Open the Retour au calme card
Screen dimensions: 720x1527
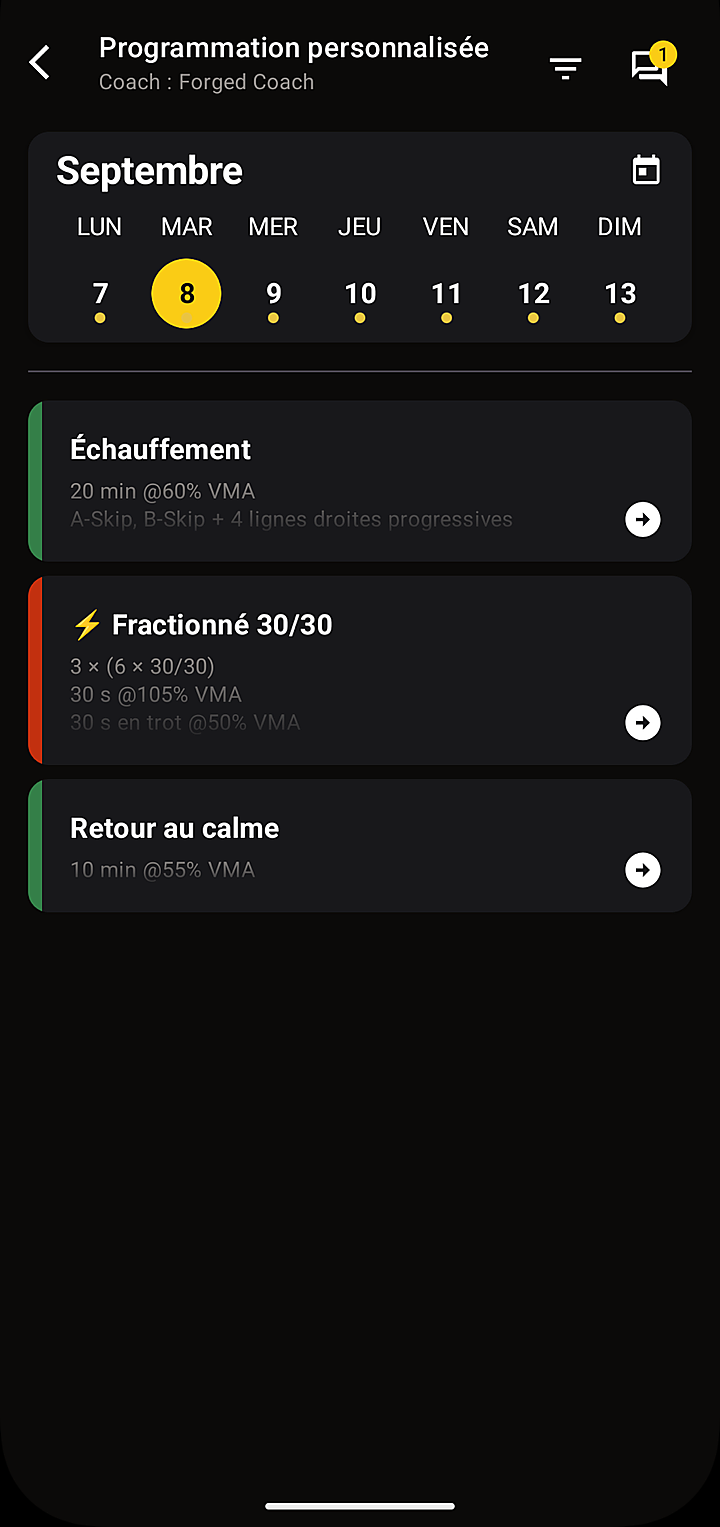(x=360, y=845)
